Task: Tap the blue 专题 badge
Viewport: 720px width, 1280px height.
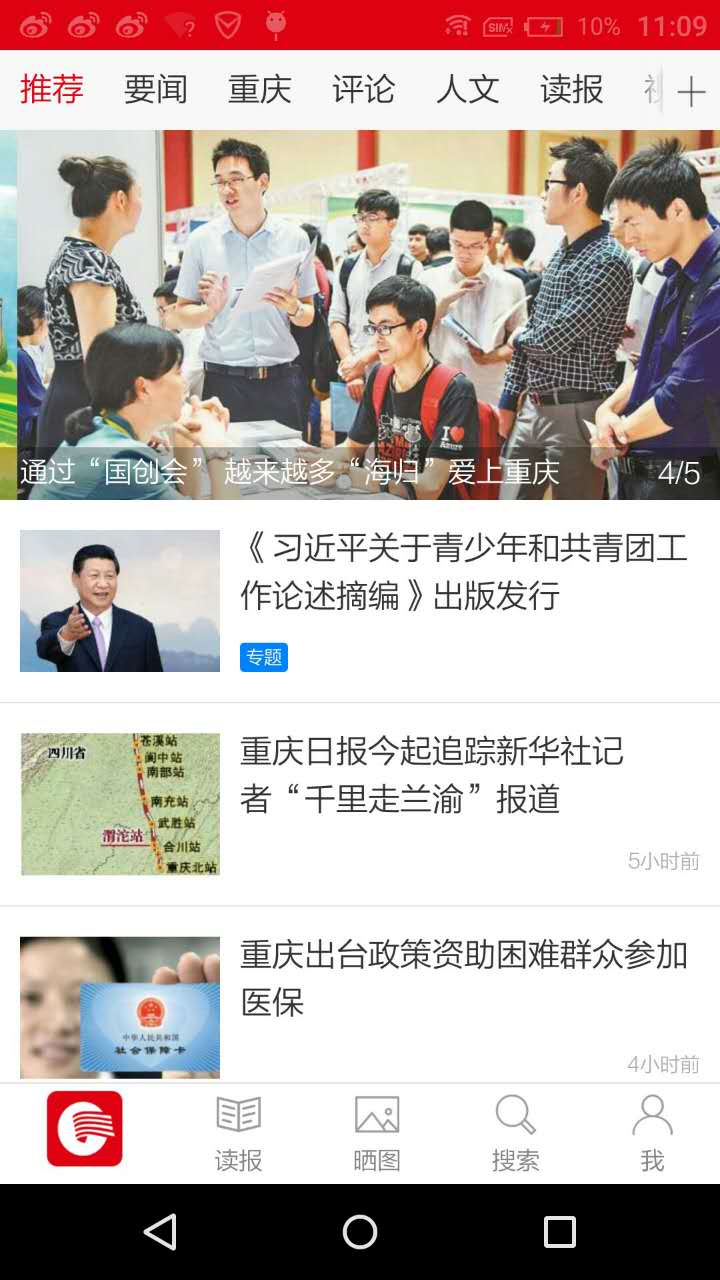Action: 263,657
